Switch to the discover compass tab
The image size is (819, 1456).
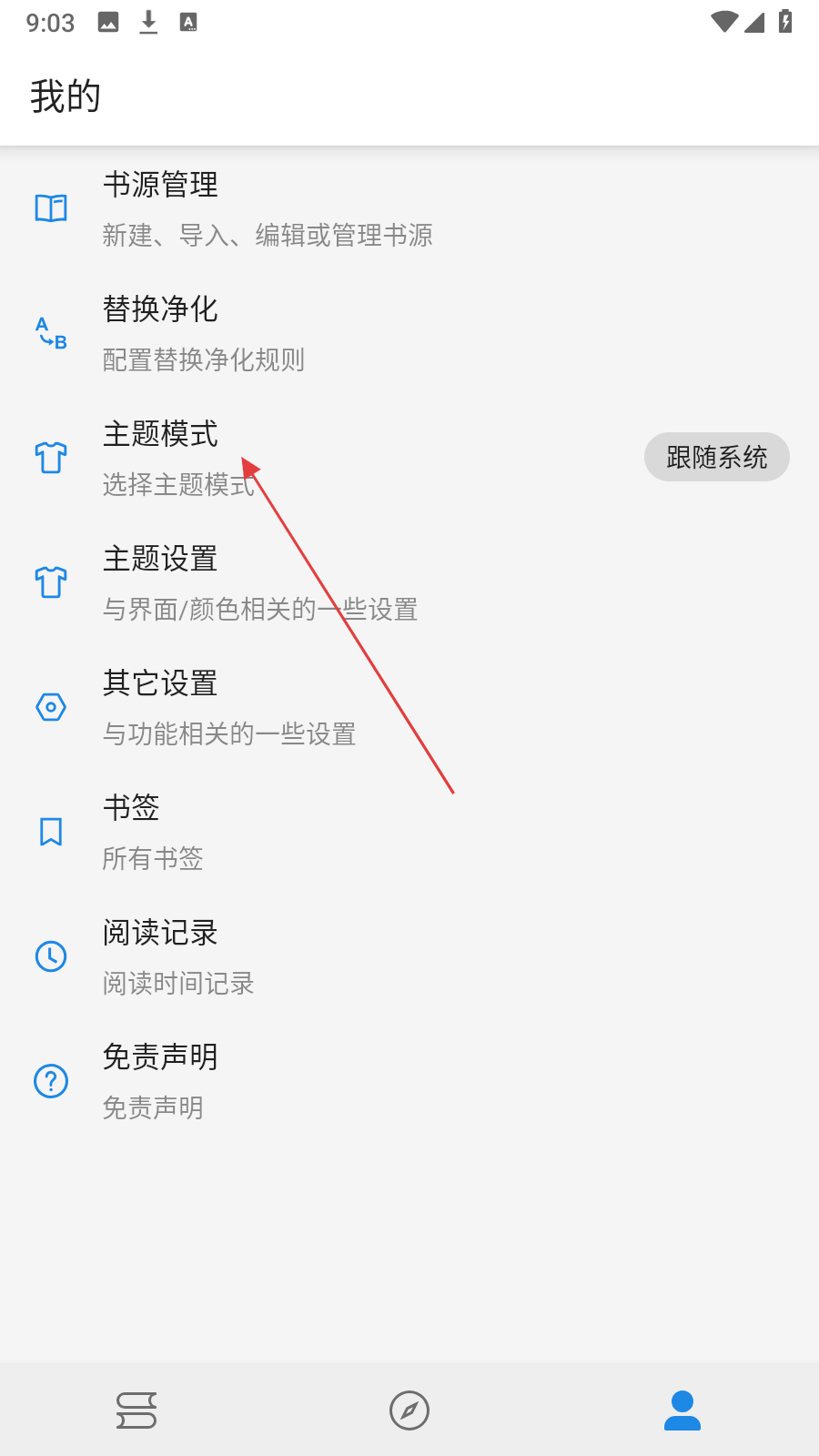click(409, 1410)
